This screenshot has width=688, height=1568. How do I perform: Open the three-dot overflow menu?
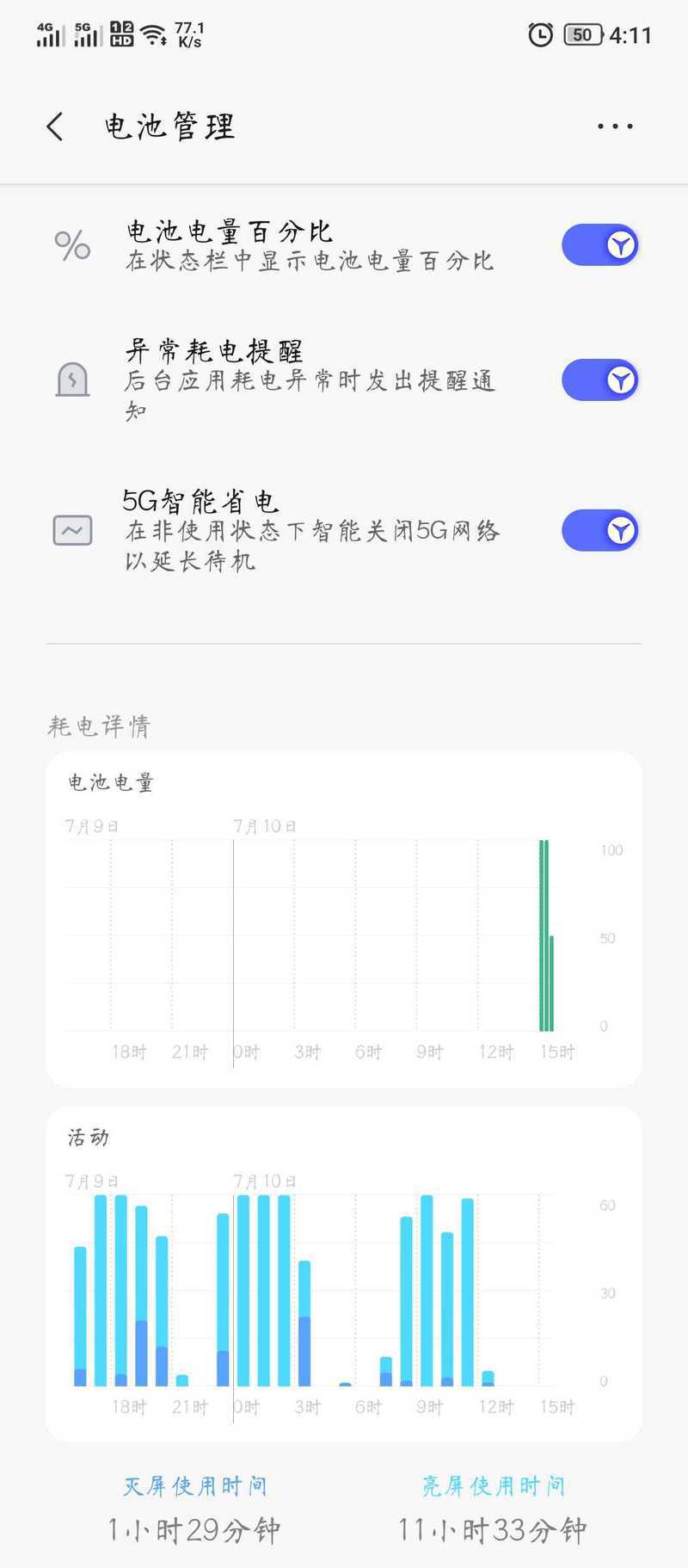(x=615, y=127)
